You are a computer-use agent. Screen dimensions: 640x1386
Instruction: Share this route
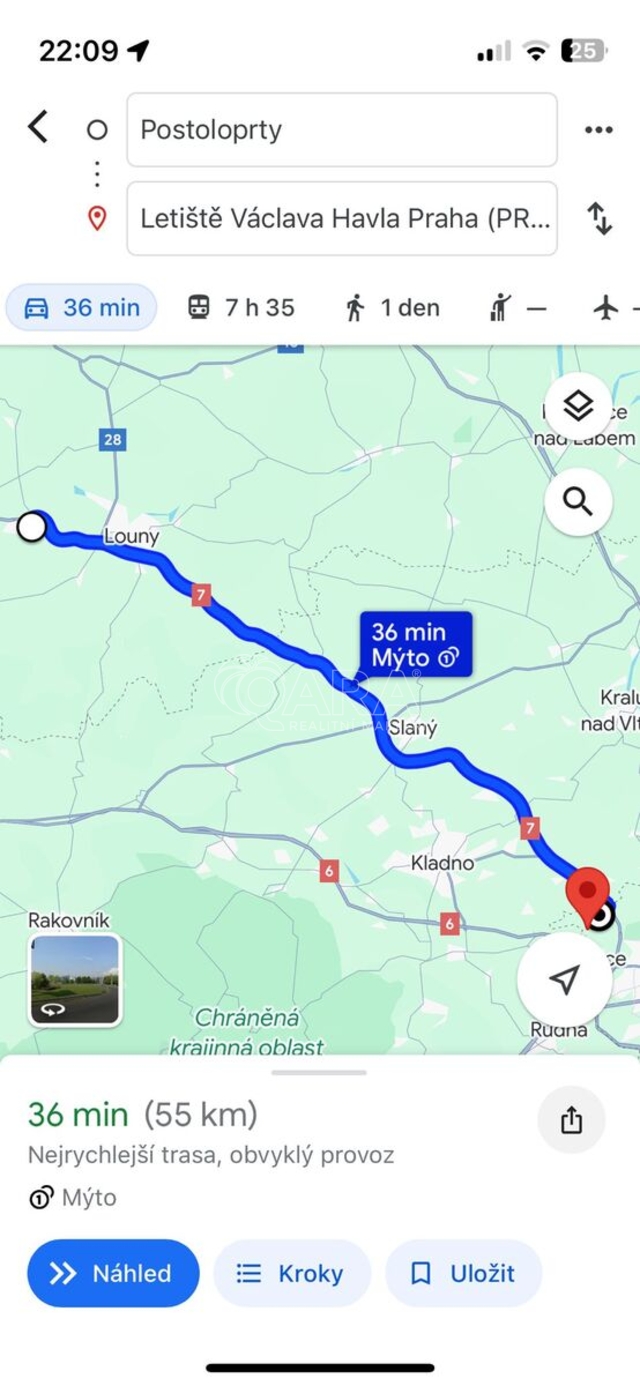click(x=571, y=1121)
